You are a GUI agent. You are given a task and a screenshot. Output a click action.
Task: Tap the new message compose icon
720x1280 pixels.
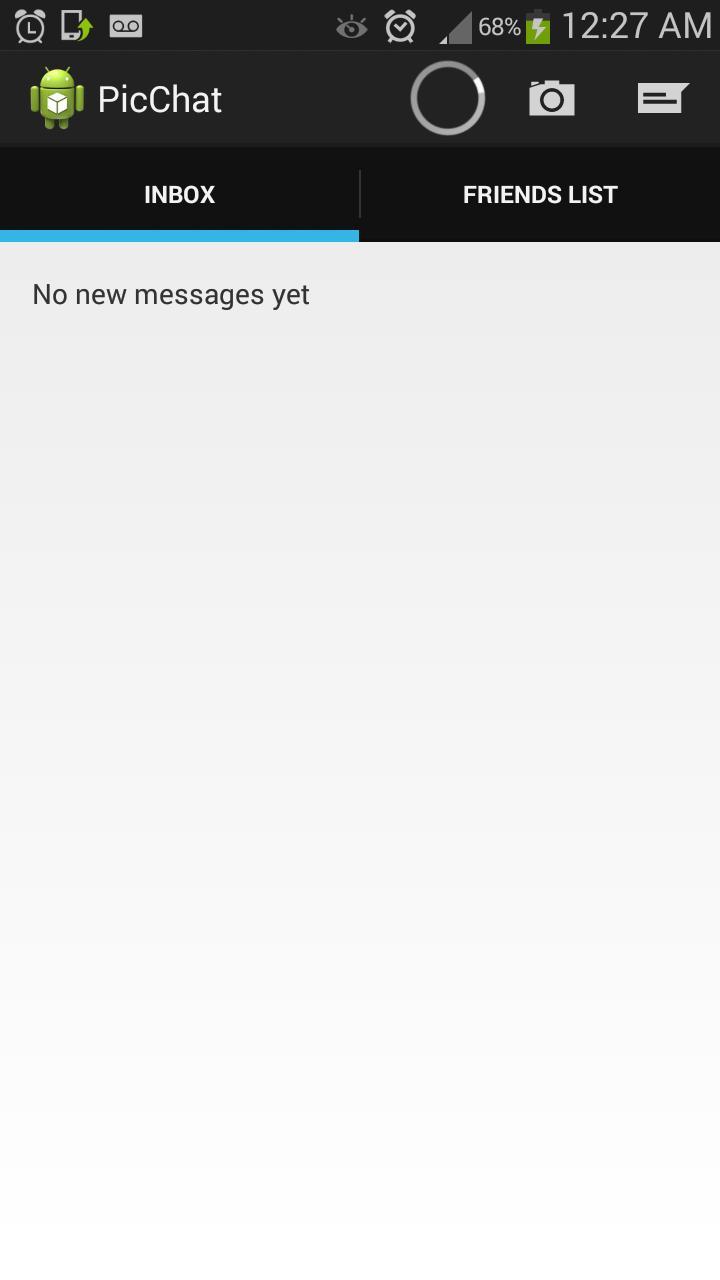point(662,97)
